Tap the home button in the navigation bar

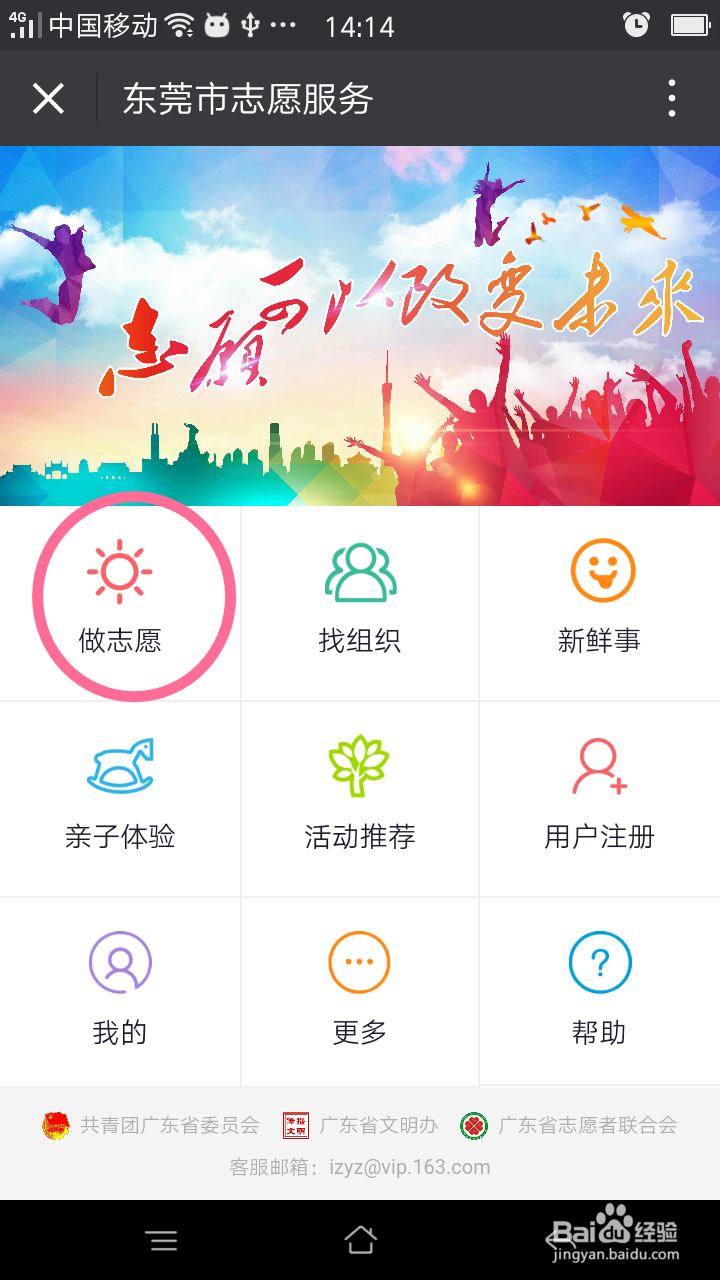360,1239
